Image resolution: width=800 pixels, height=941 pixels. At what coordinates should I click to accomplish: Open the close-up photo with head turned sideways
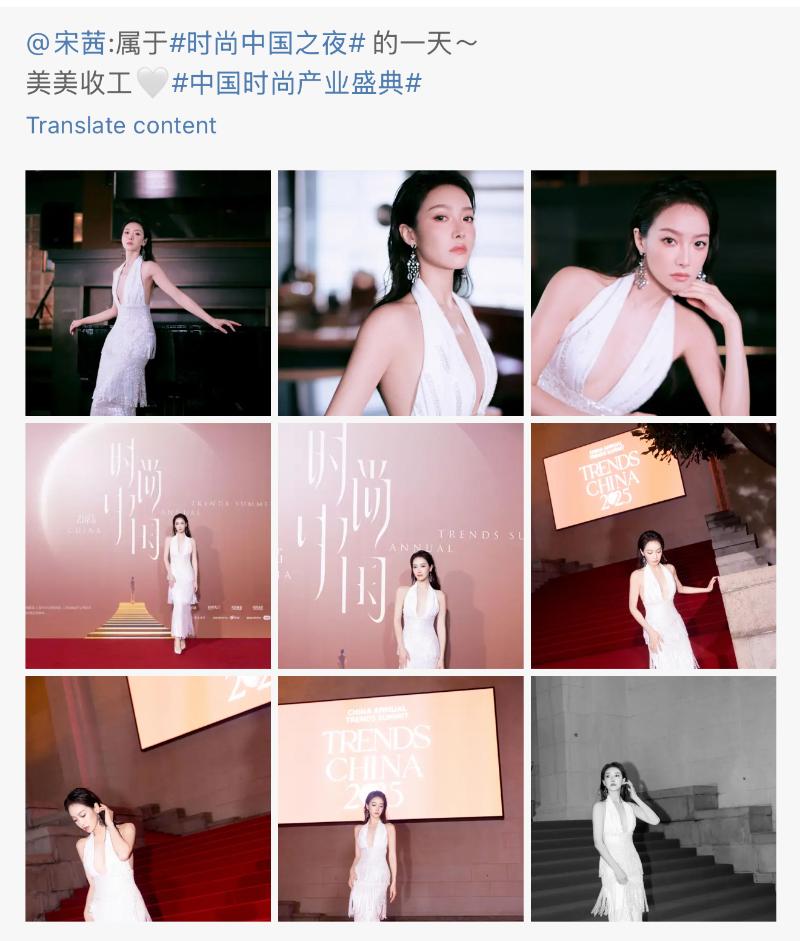pos(400,293)
